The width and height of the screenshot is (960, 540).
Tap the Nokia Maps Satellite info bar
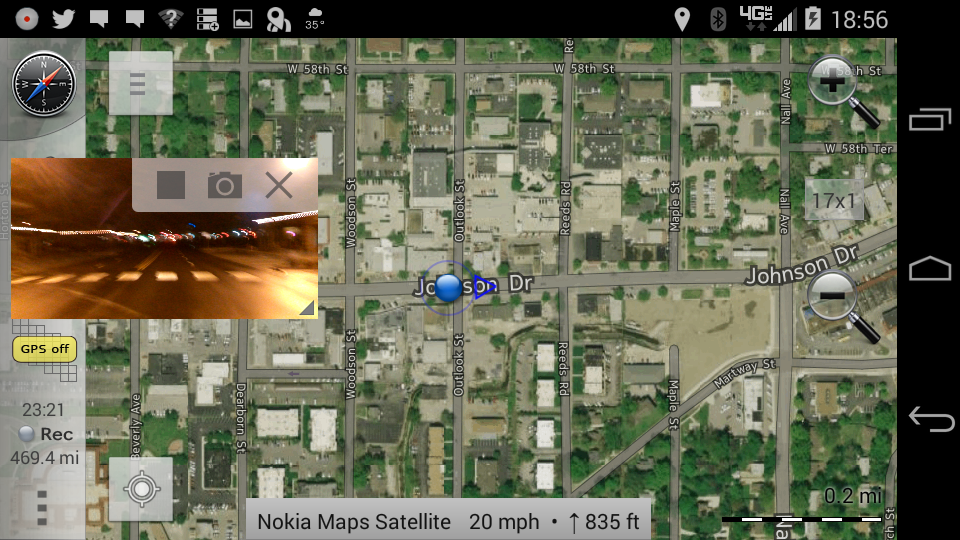pos(448,521)
